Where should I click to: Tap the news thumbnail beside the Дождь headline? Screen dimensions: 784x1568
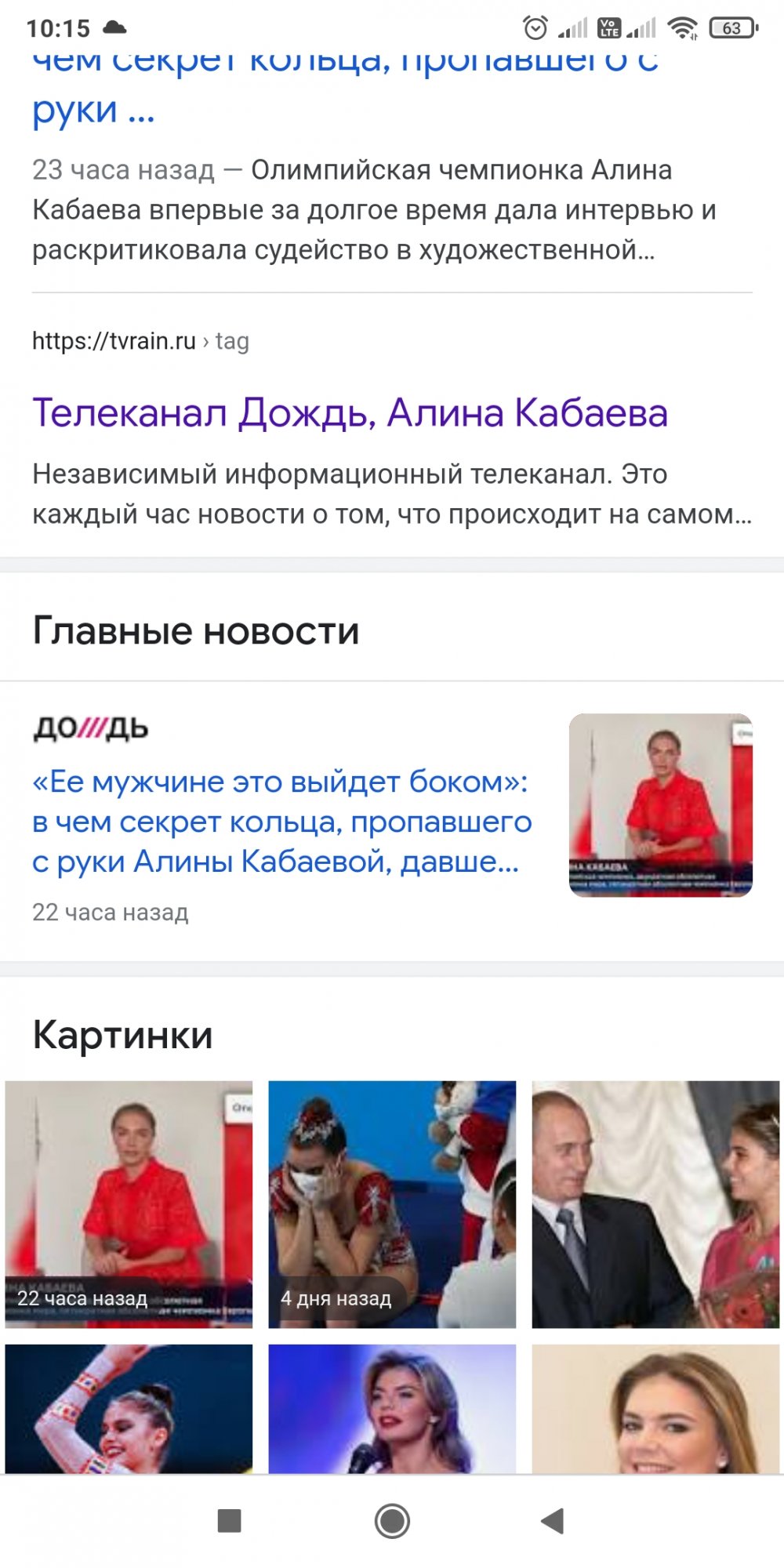(661, 805)
